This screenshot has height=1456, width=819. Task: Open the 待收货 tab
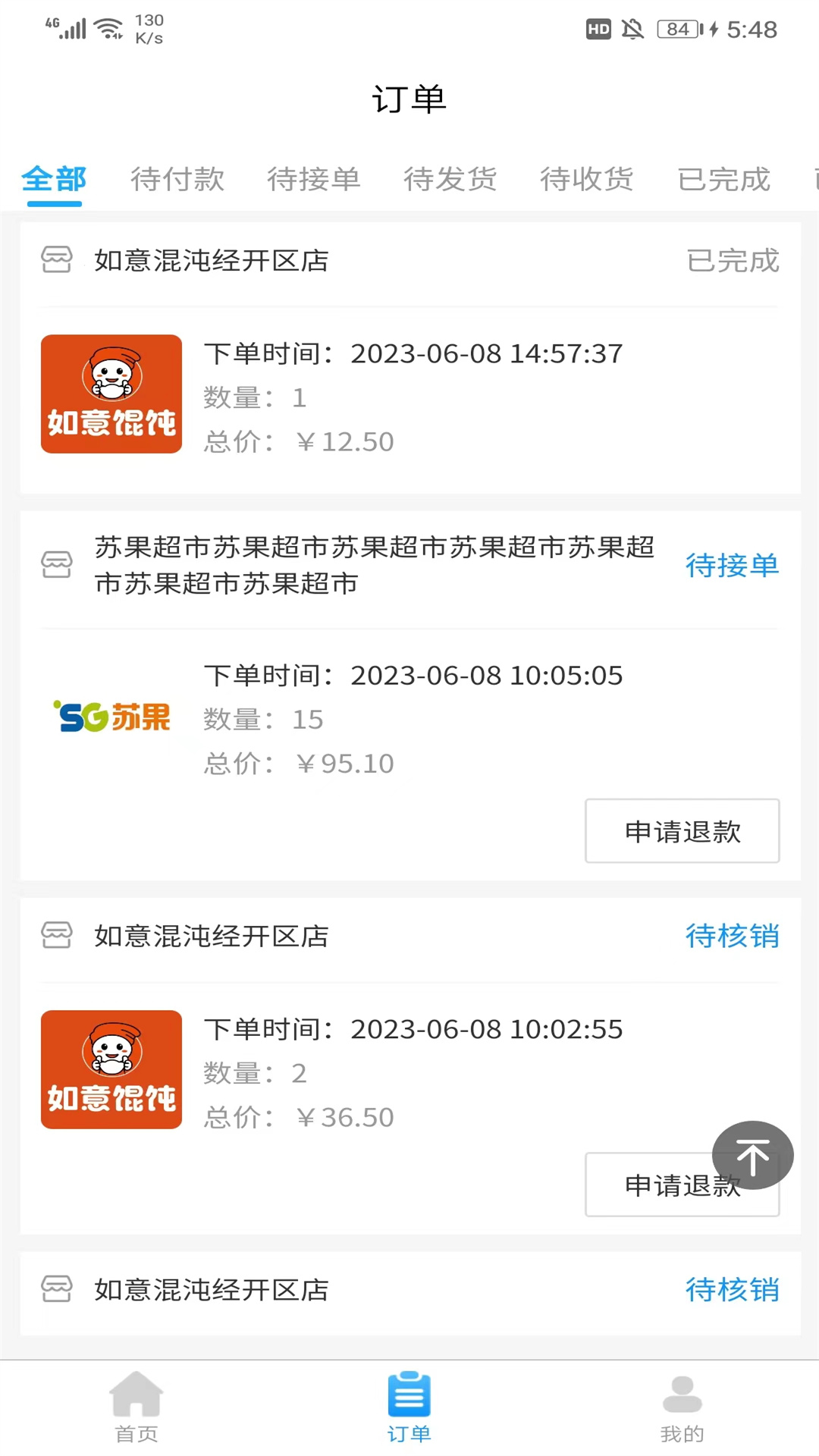(586, 180)
